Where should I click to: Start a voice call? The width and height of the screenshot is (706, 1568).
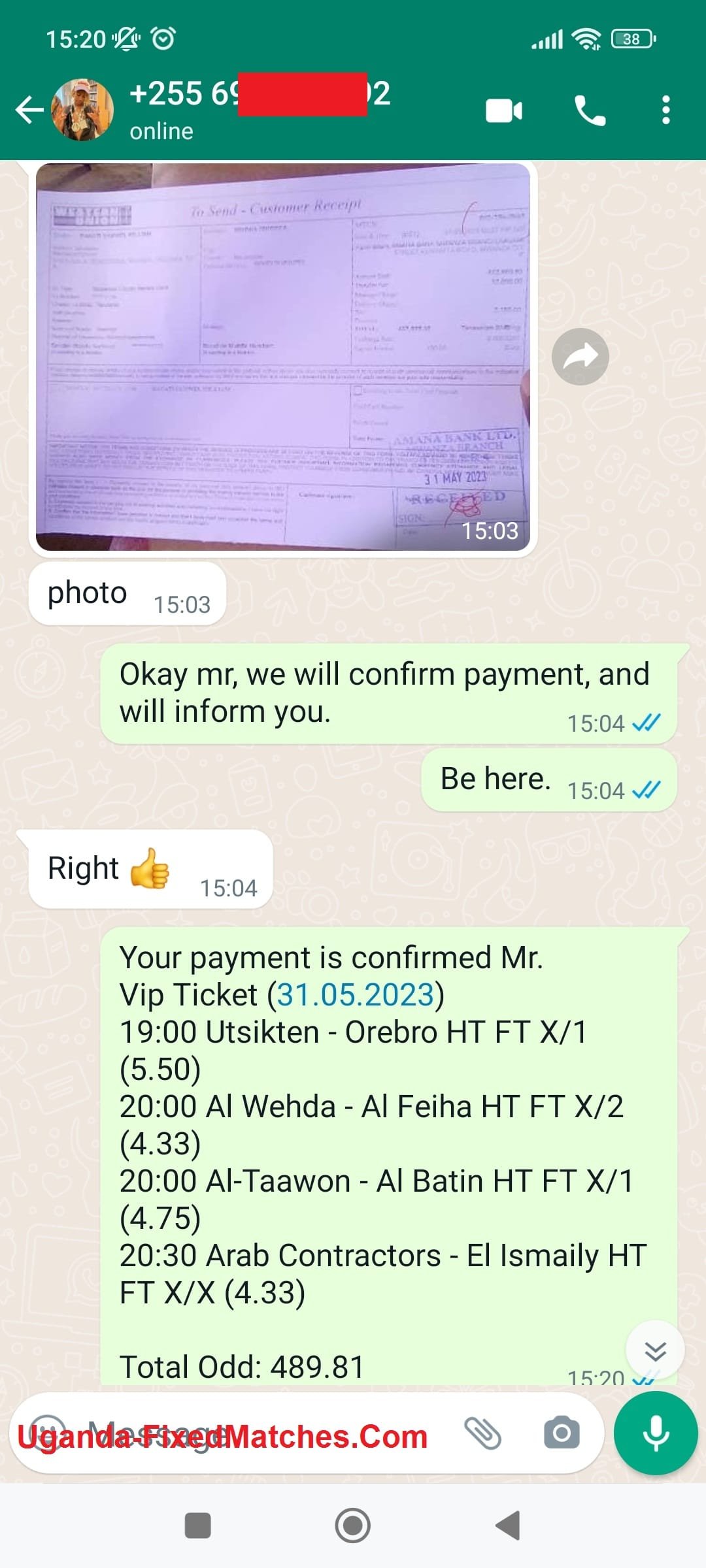[590, 110]
